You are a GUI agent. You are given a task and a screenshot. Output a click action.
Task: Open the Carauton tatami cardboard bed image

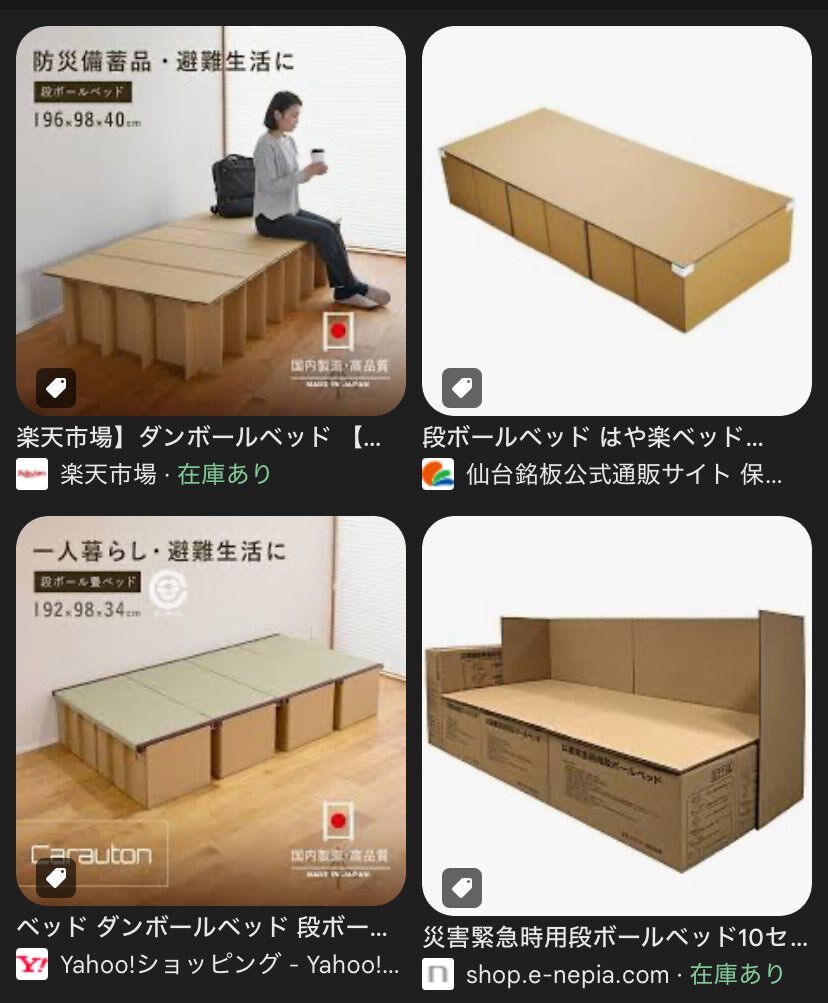tap(211, 710)
